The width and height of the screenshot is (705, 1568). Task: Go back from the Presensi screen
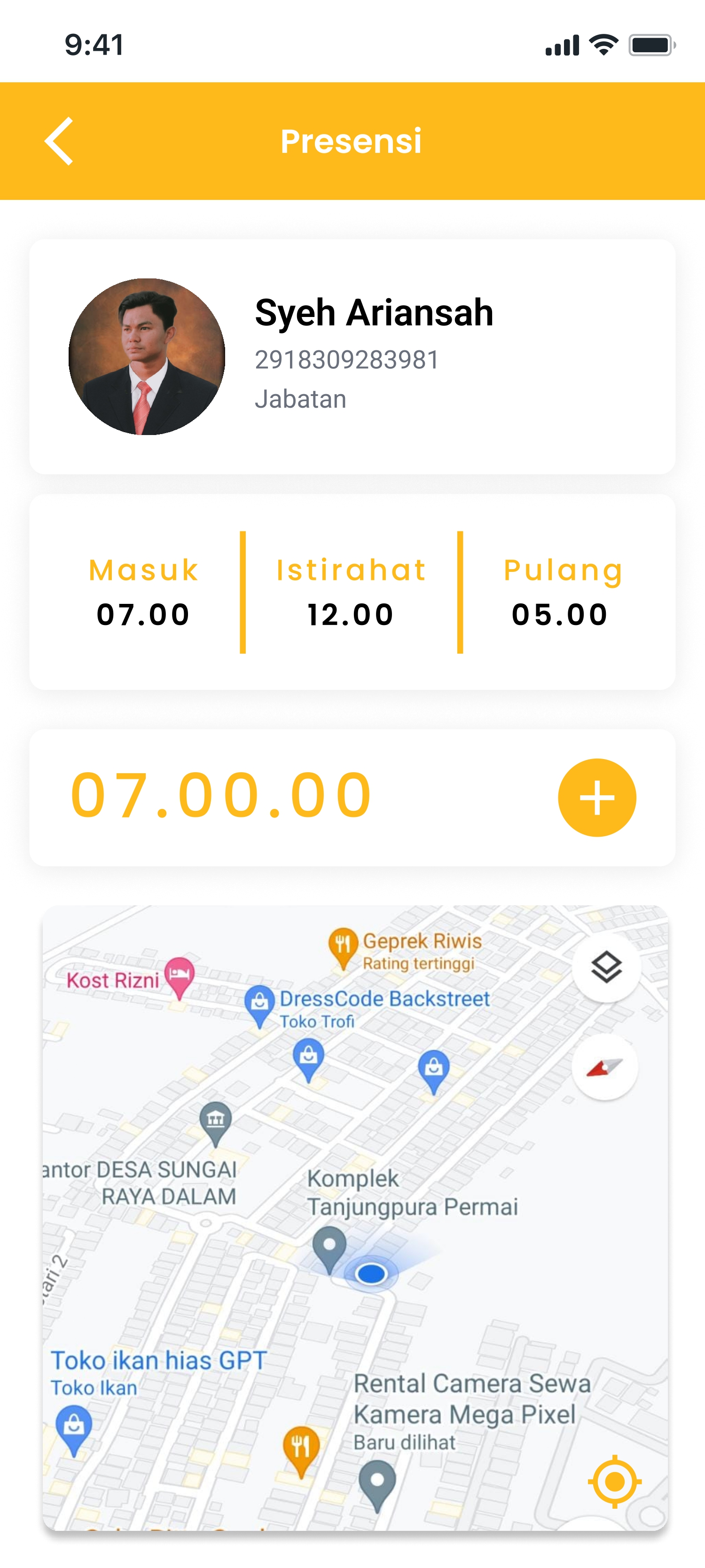click(59, 141)
